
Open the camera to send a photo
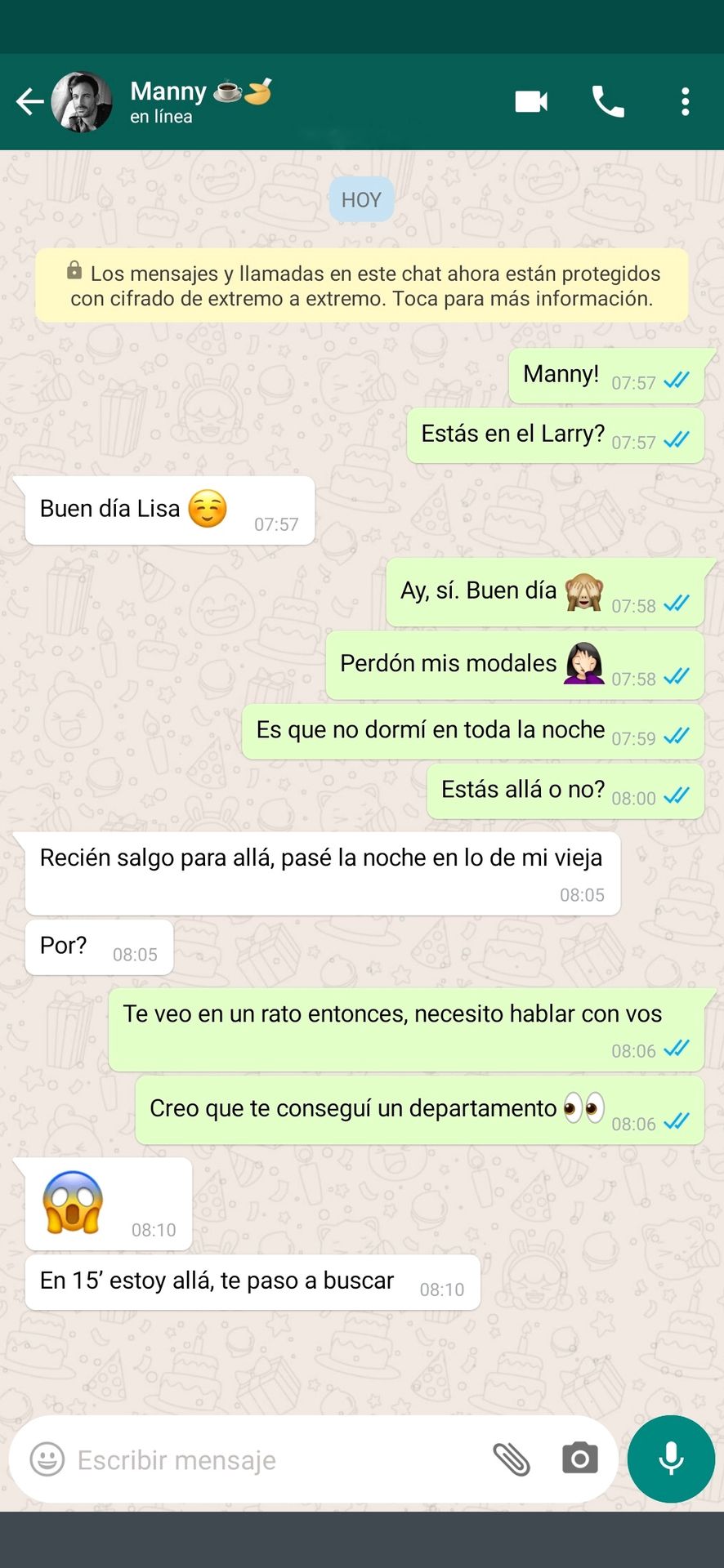pyautogui.click(x=580, y=1459)
